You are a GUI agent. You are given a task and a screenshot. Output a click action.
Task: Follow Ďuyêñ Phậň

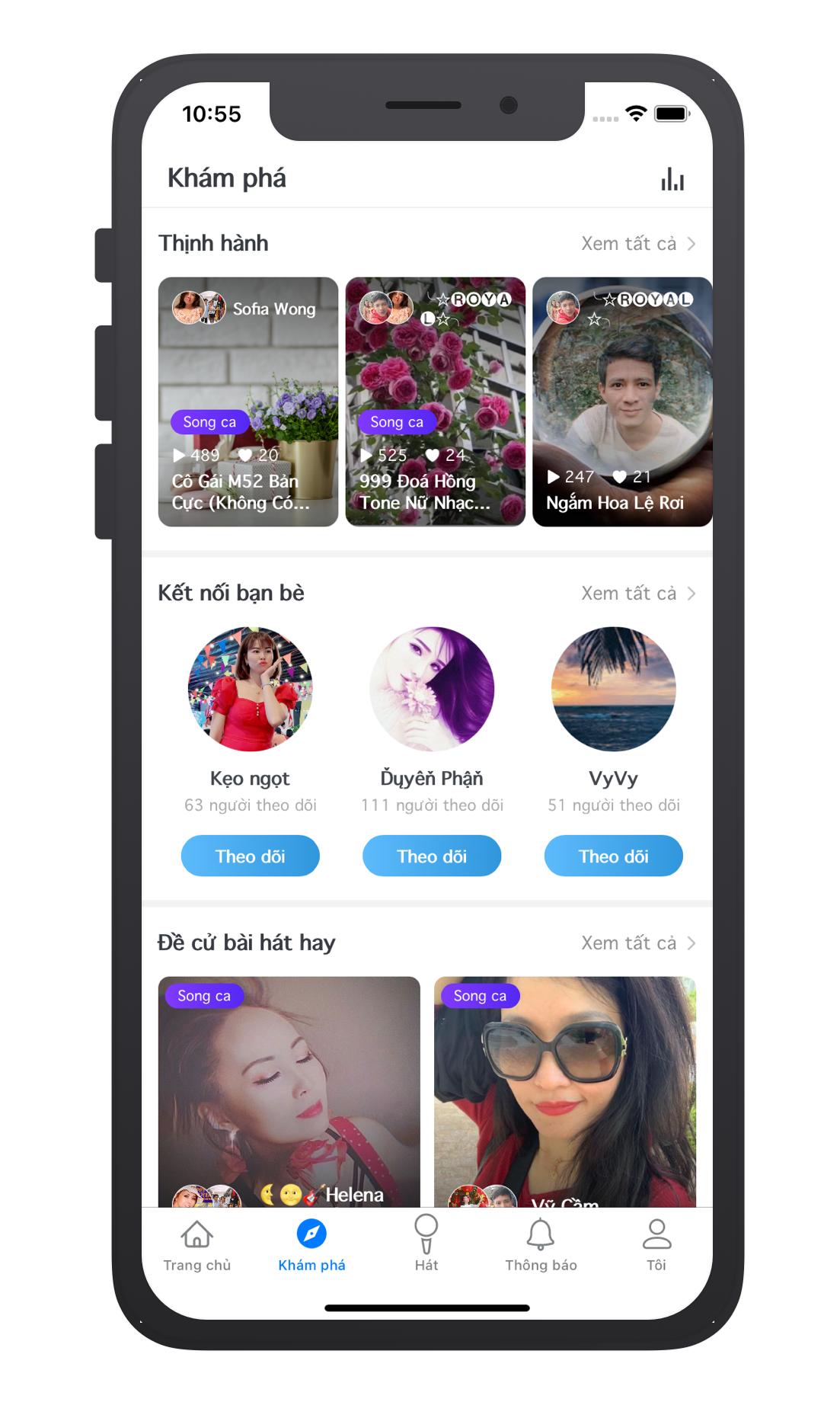click(x=432, y=856)
